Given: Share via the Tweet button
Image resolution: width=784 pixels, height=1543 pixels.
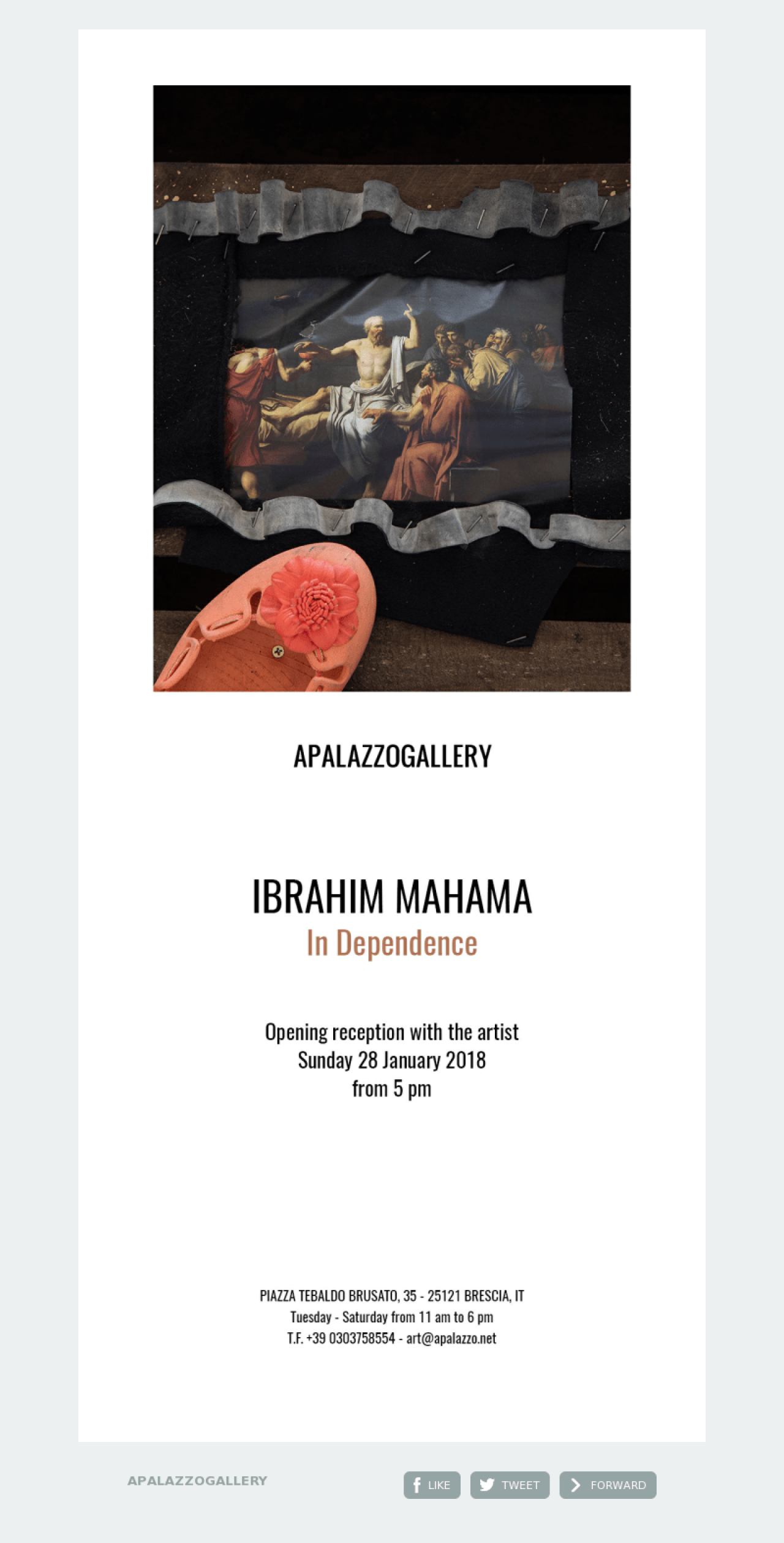Looking at the screenshot, I should pyautogui.click(x=510, y=1485).
